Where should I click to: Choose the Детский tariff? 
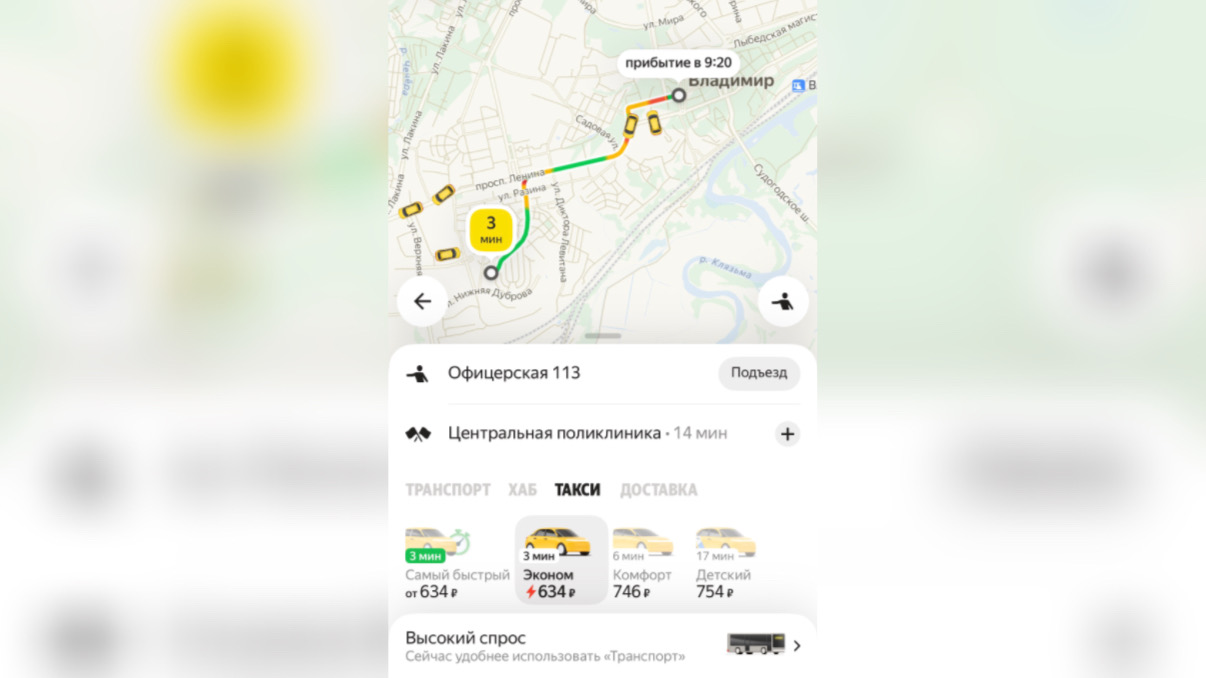(725, 562)
